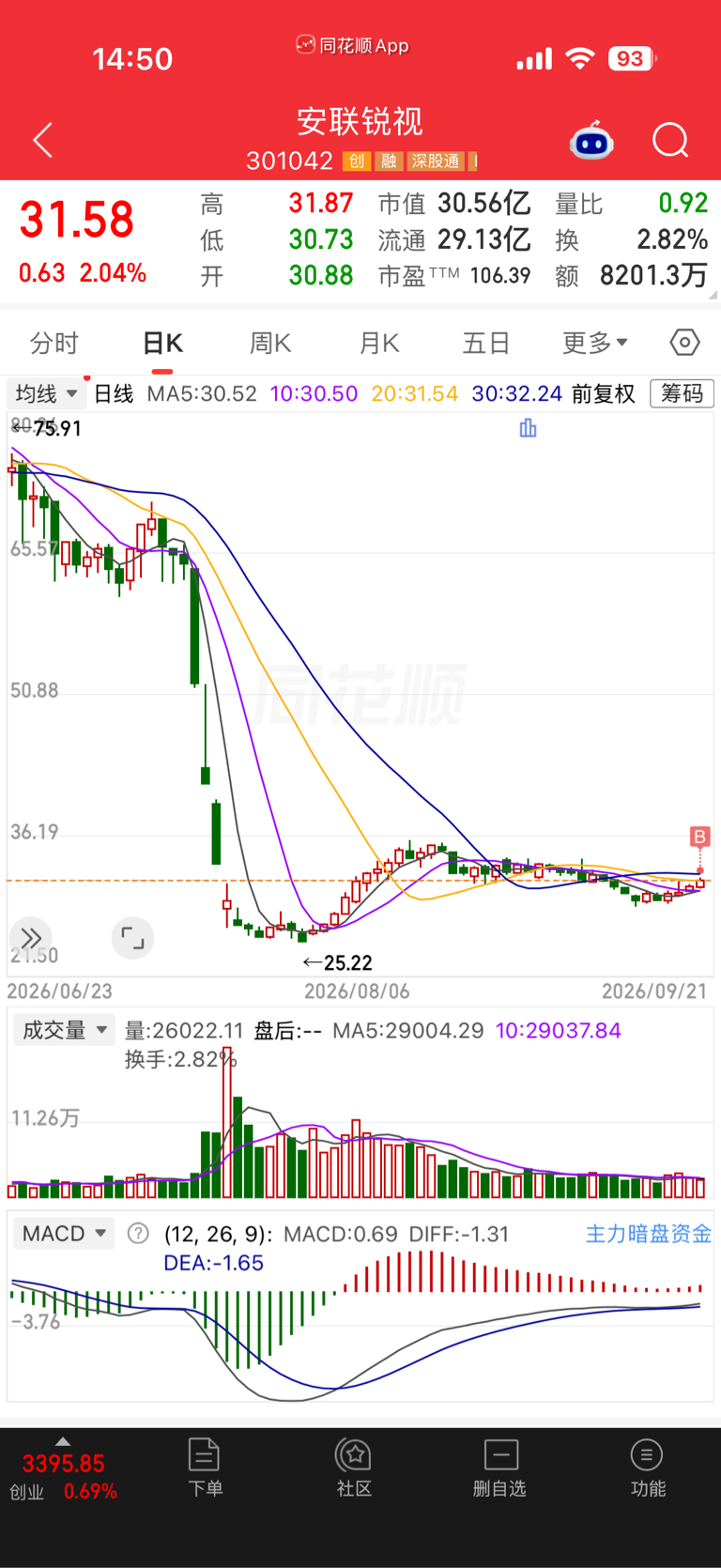Open MACD help question mark

[138, 1234]
